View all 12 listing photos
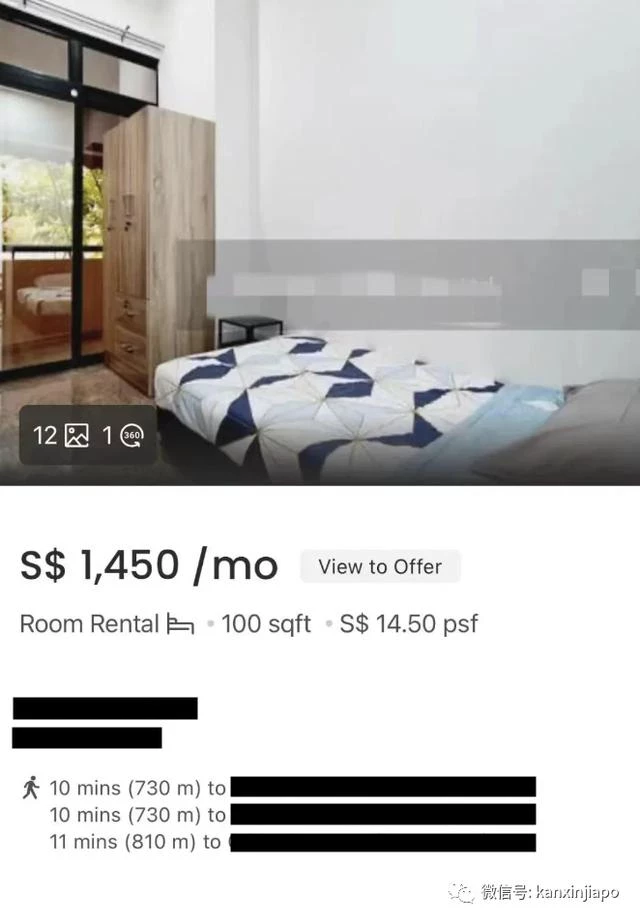 click(61, 435)
